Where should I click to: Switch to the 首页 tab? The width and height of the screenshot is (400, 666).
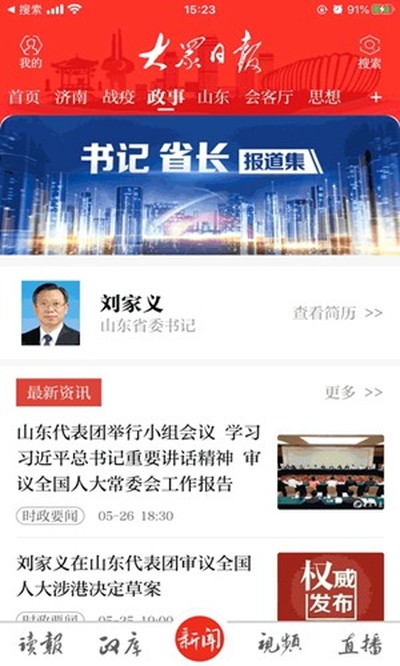pyautogui.click(x=24, y=97)
